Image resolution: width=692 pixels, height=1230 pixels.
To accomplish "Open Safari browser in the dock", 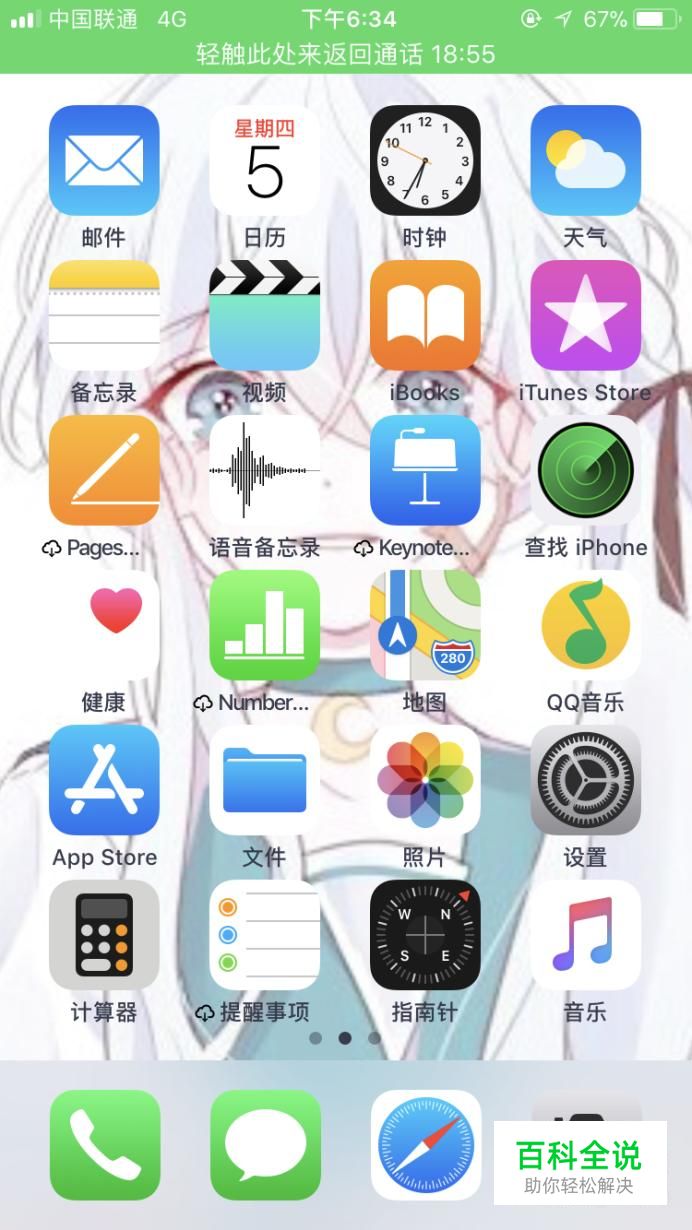I will click(x=425, y=1145).
